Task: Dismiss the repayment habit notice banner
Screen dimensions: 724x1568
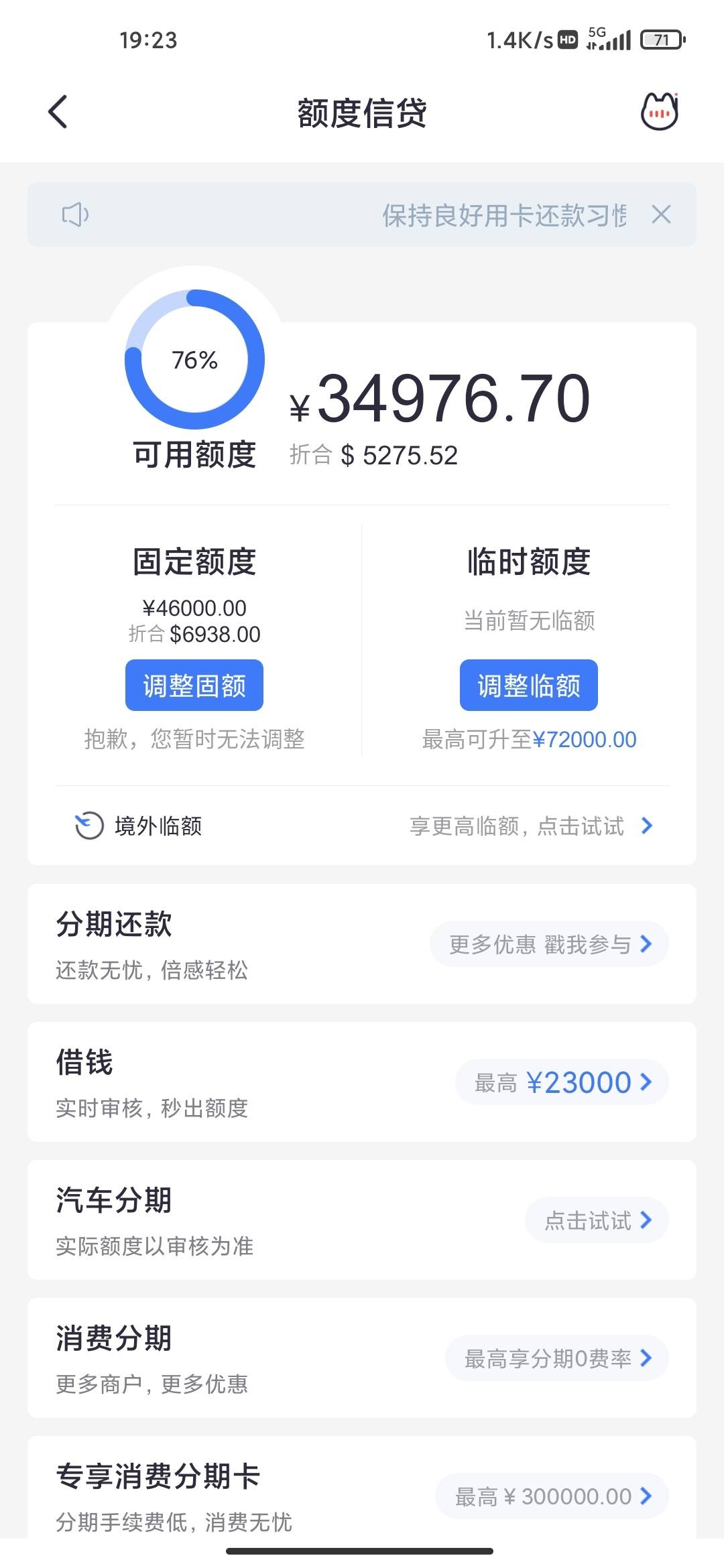Action: click(661, 214)
